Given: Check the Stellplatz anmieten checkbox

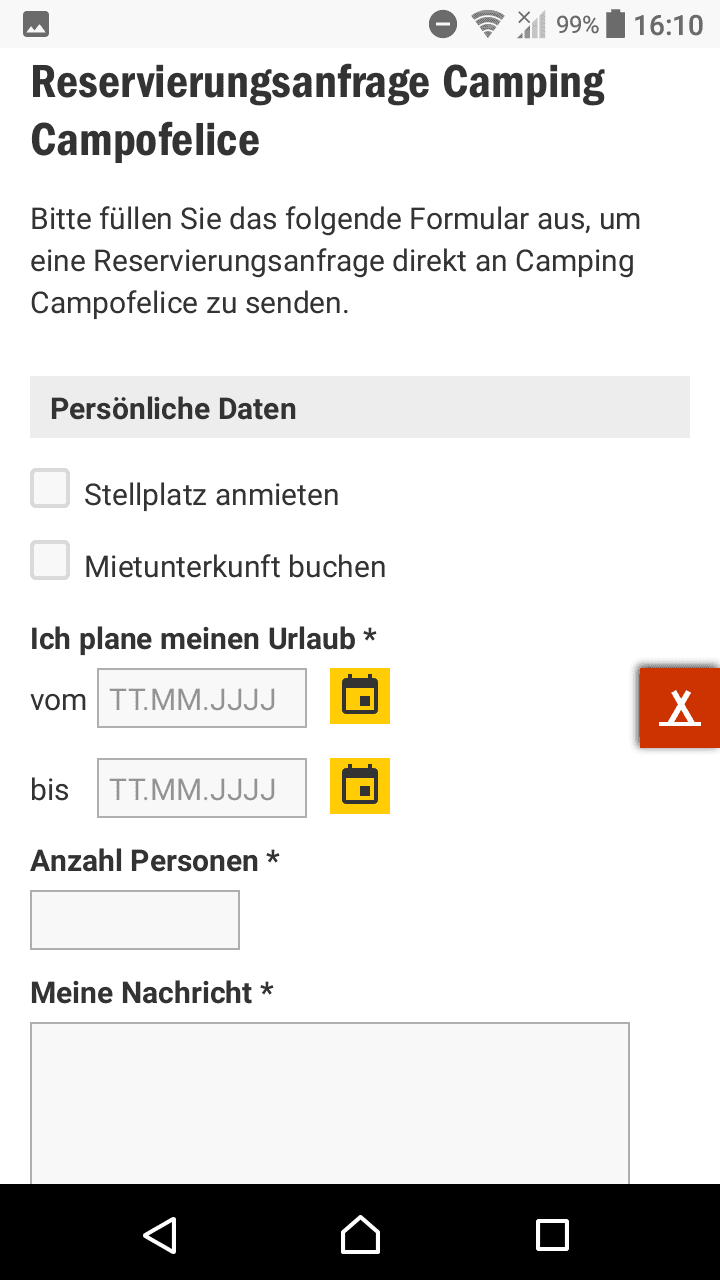Looking at the screenshot, I should pos(50,489).
